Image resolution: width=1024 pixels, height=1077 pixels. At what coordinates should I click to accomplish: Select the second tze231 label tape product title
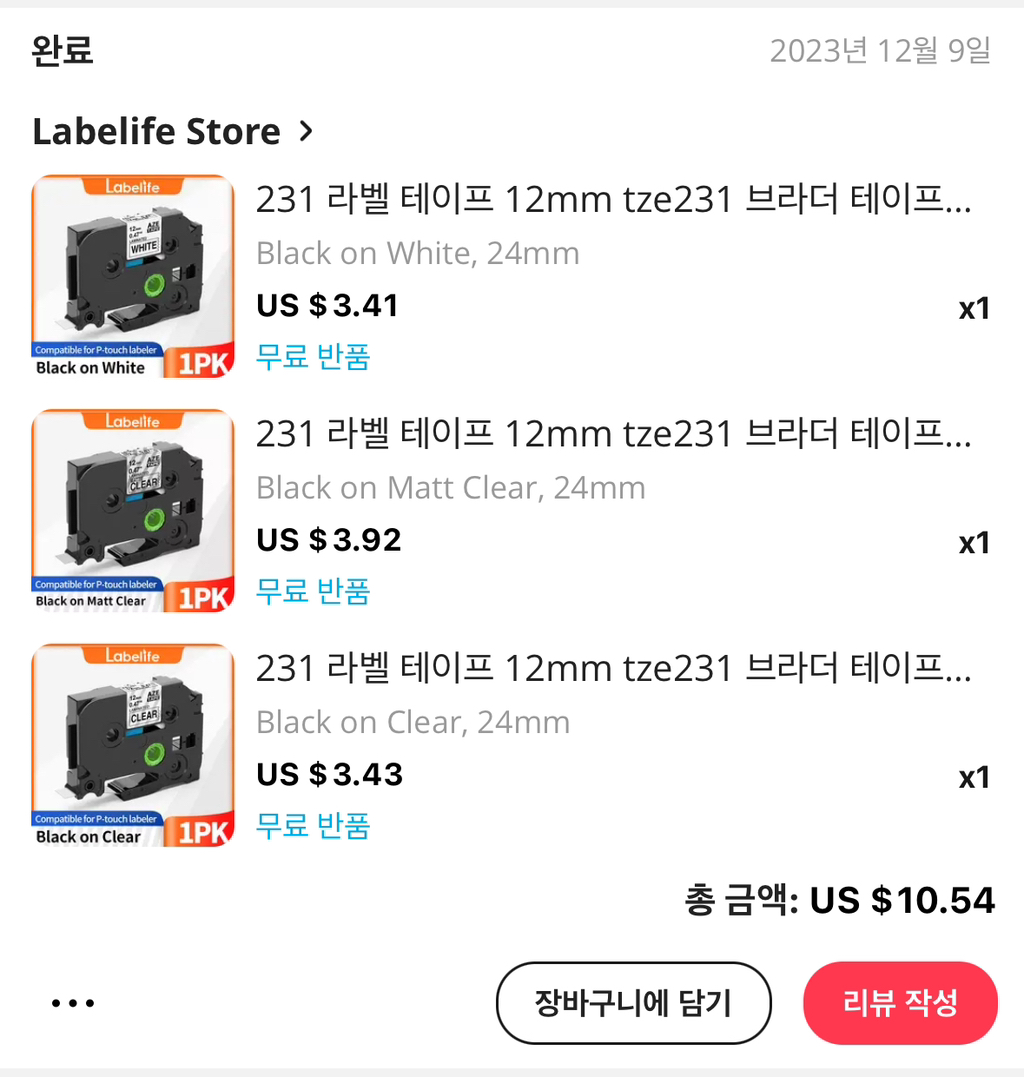[612, 433]
